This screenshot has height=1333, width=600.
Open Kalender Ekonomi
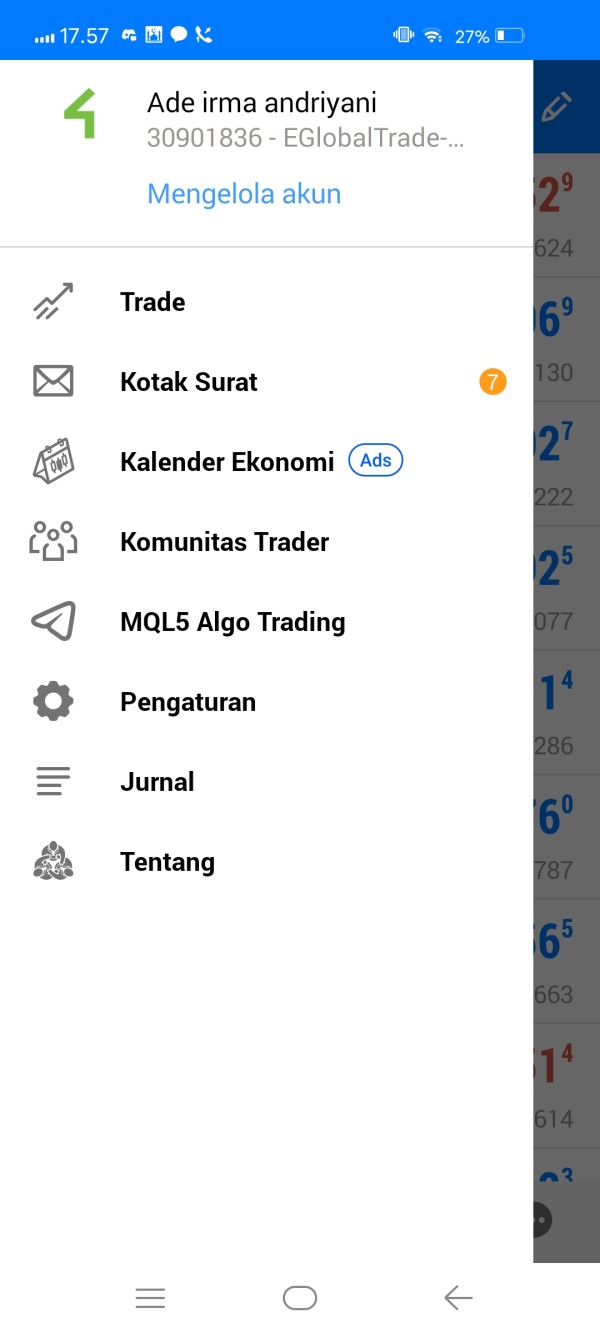click(266, 462)
